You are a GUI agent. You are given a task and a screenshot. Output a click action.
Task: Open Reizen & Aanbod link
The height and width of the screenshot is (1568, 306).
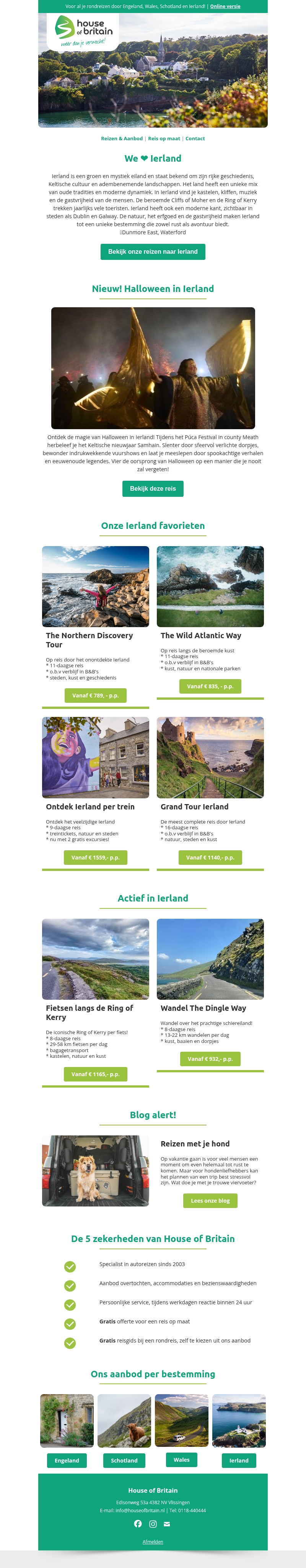click(x=121, y=139)
